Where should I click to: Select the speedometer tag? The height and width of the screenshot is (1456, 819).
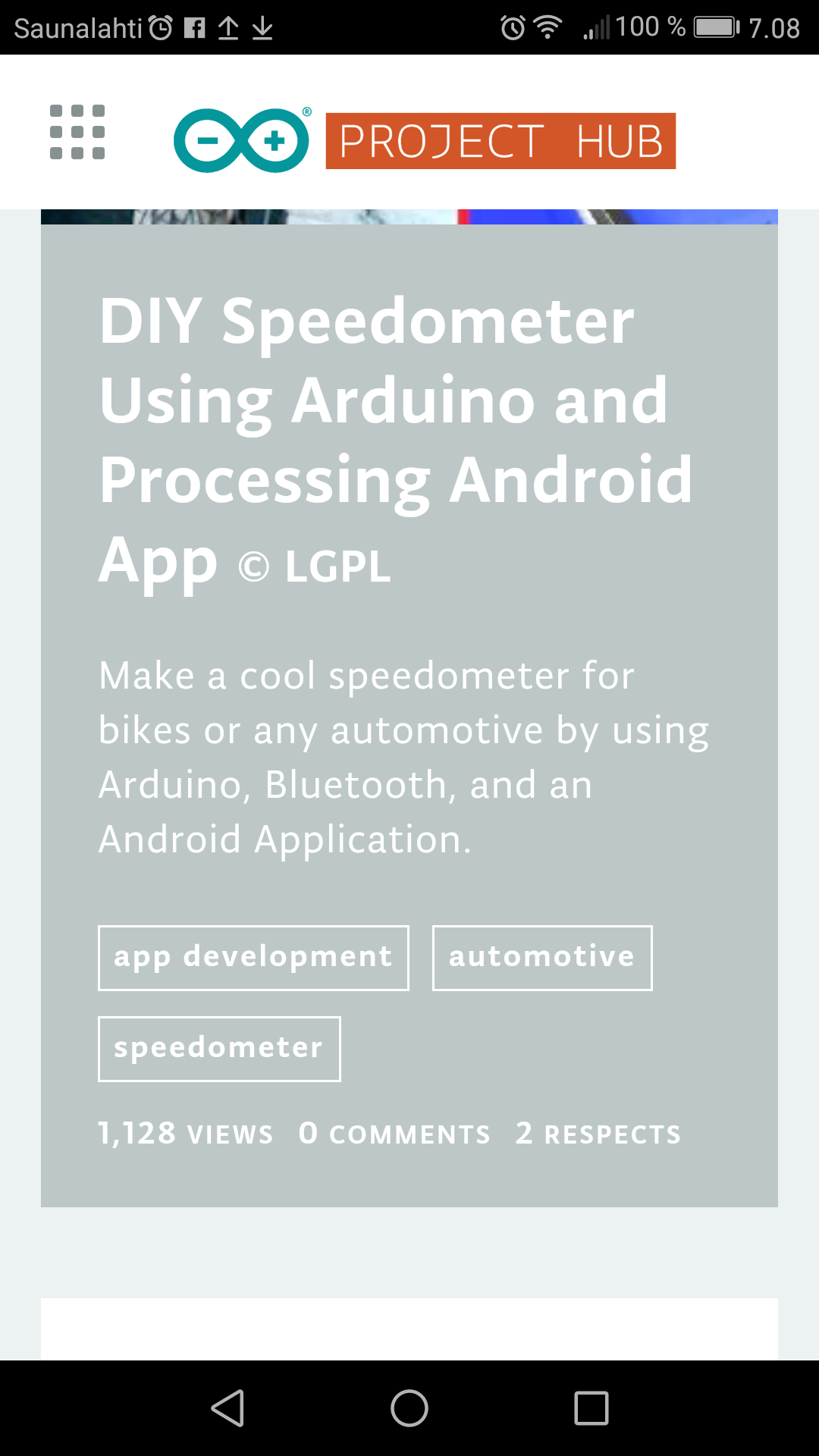[x=219, y=1049]
